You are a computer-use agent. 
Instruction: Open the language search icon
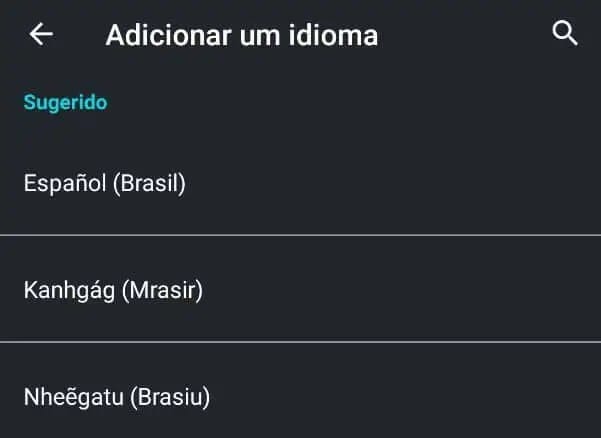565,34
